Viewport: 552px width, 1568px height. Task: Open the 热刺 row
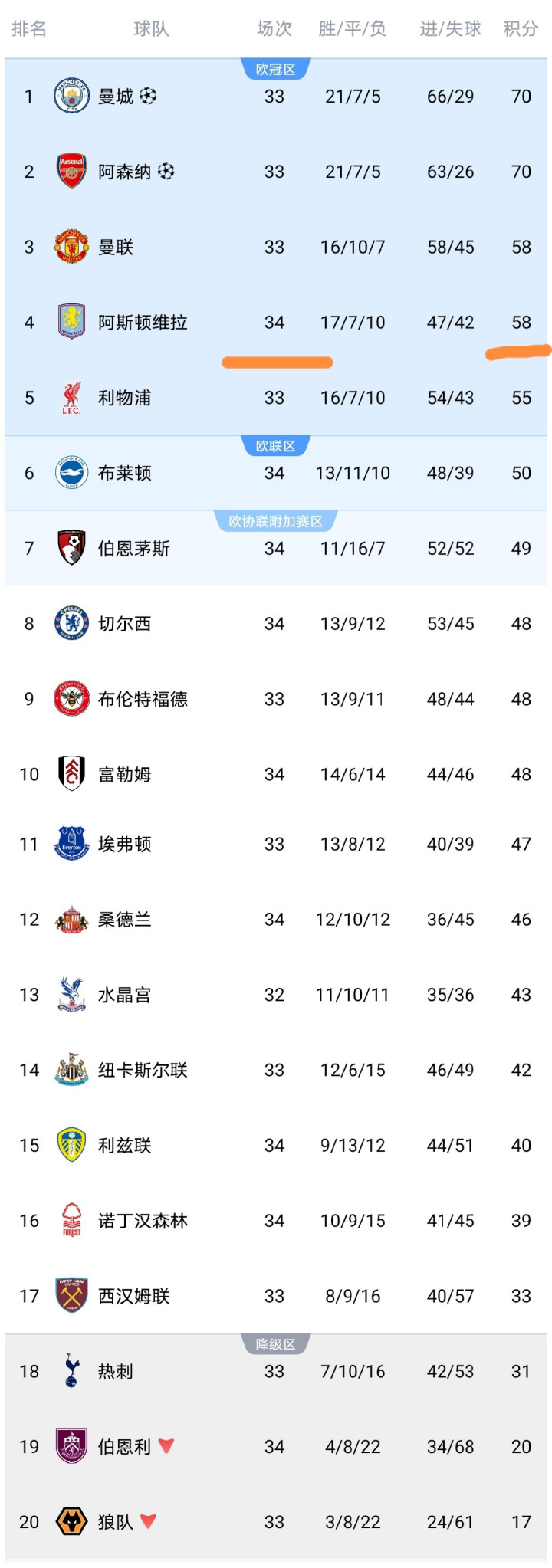(x=276, y=1371)
